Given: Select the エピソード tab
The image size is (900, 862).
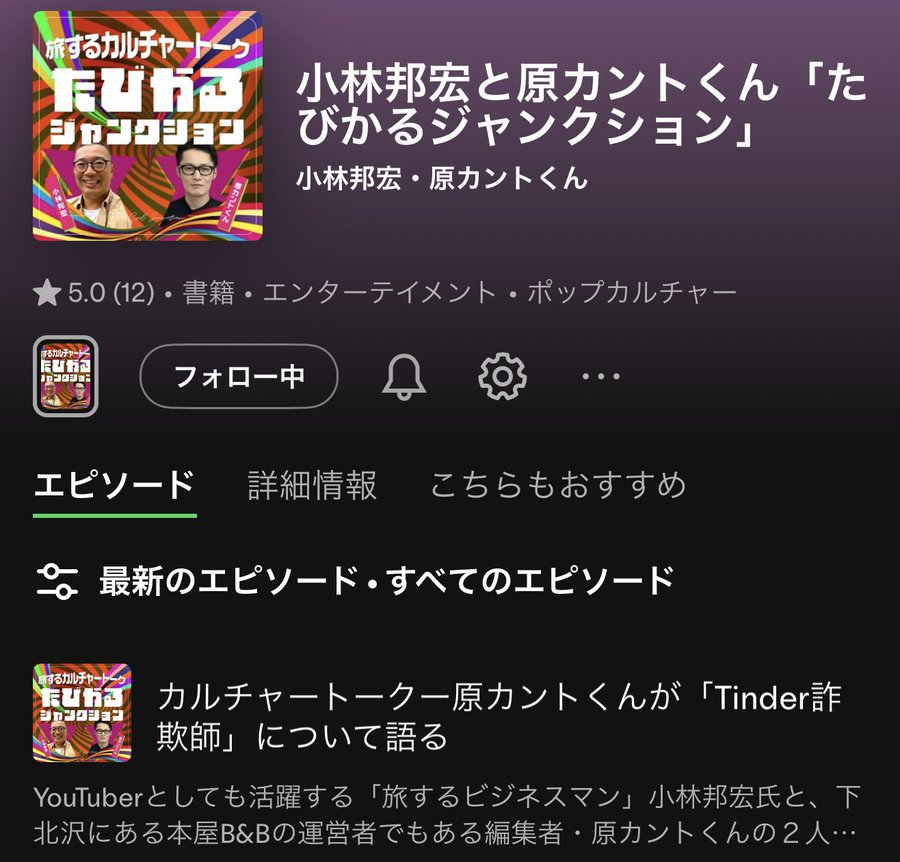Looking at the screenshot, I should (x=114, y=485).
